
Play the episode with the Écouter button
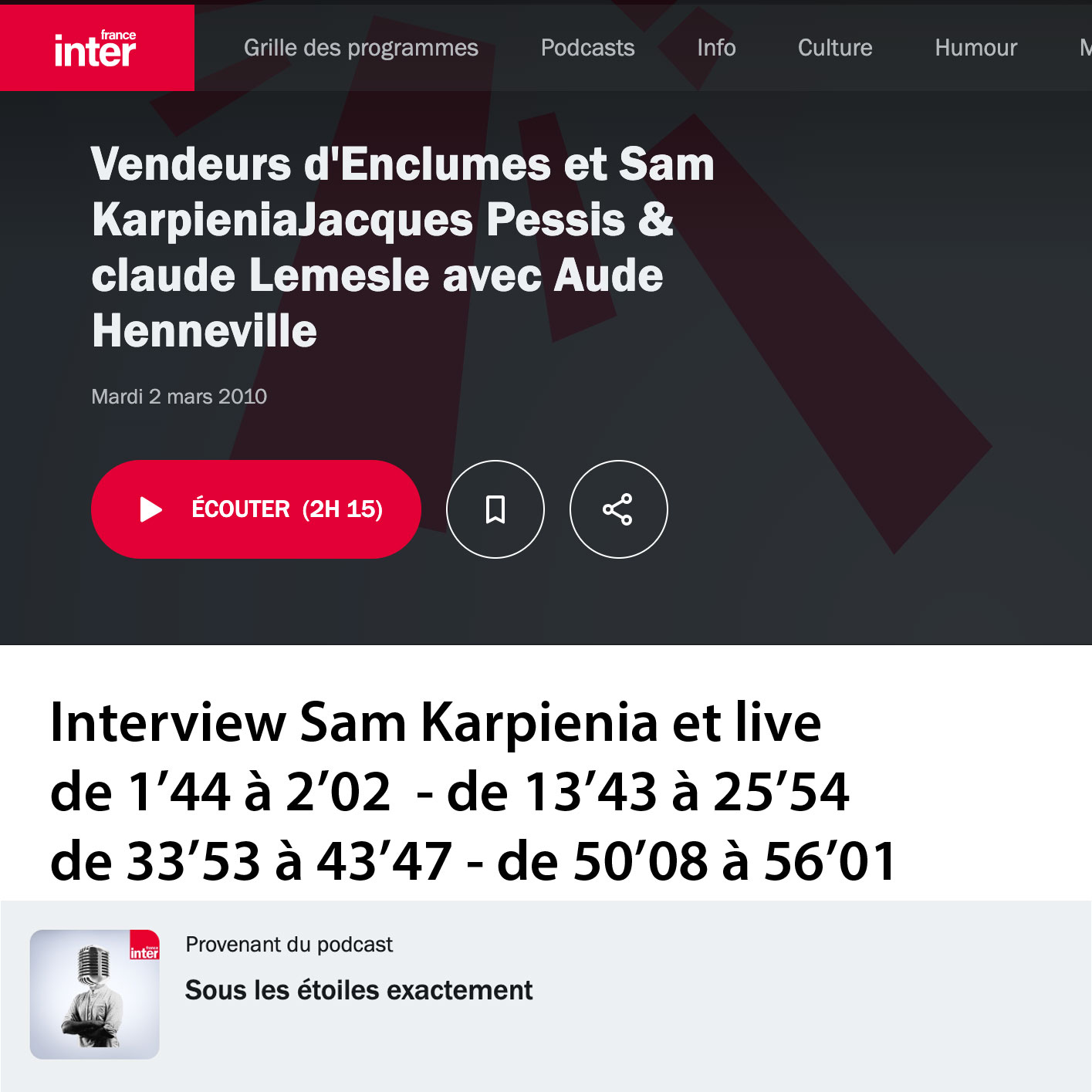tap(255, 509)
